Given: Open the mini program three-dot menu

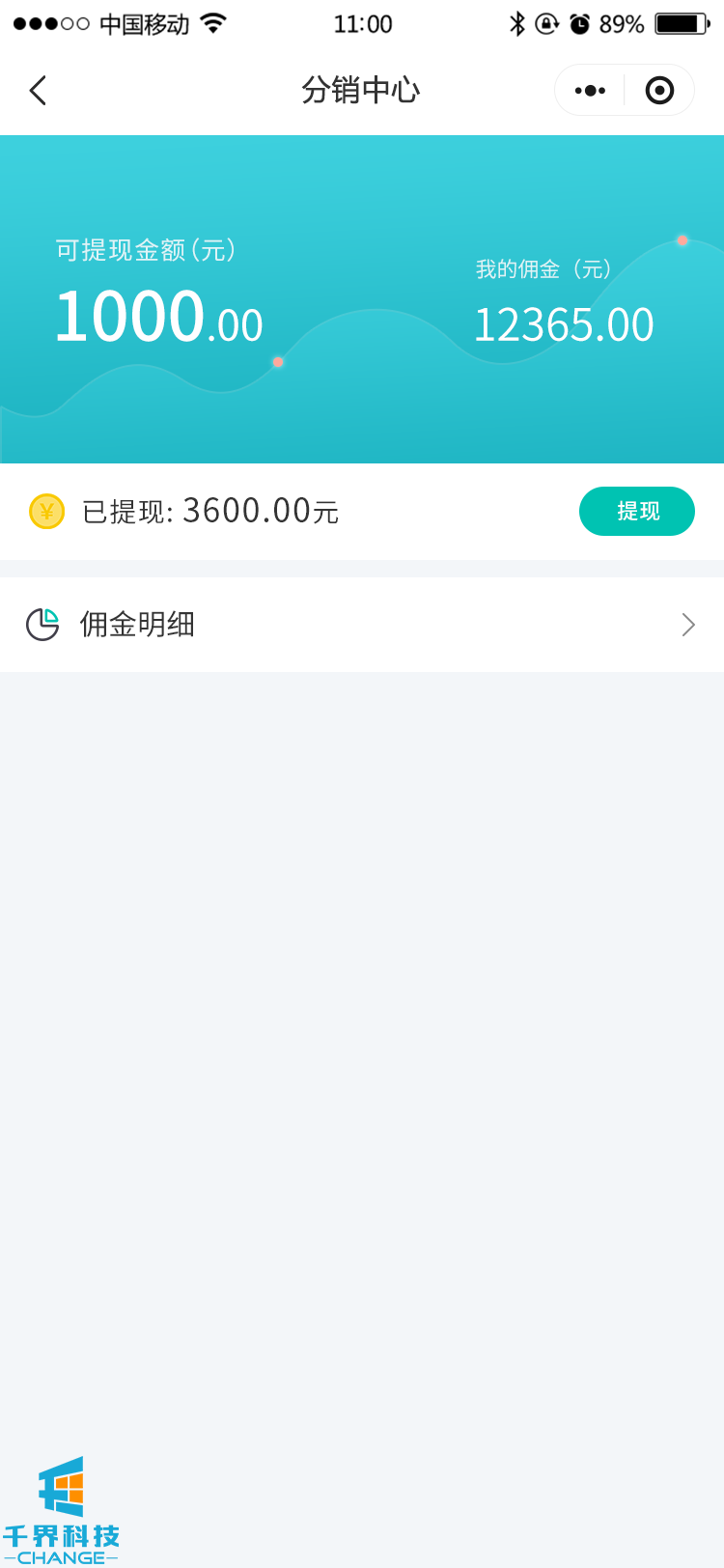Looking at the screenshot, I should 590,91.
